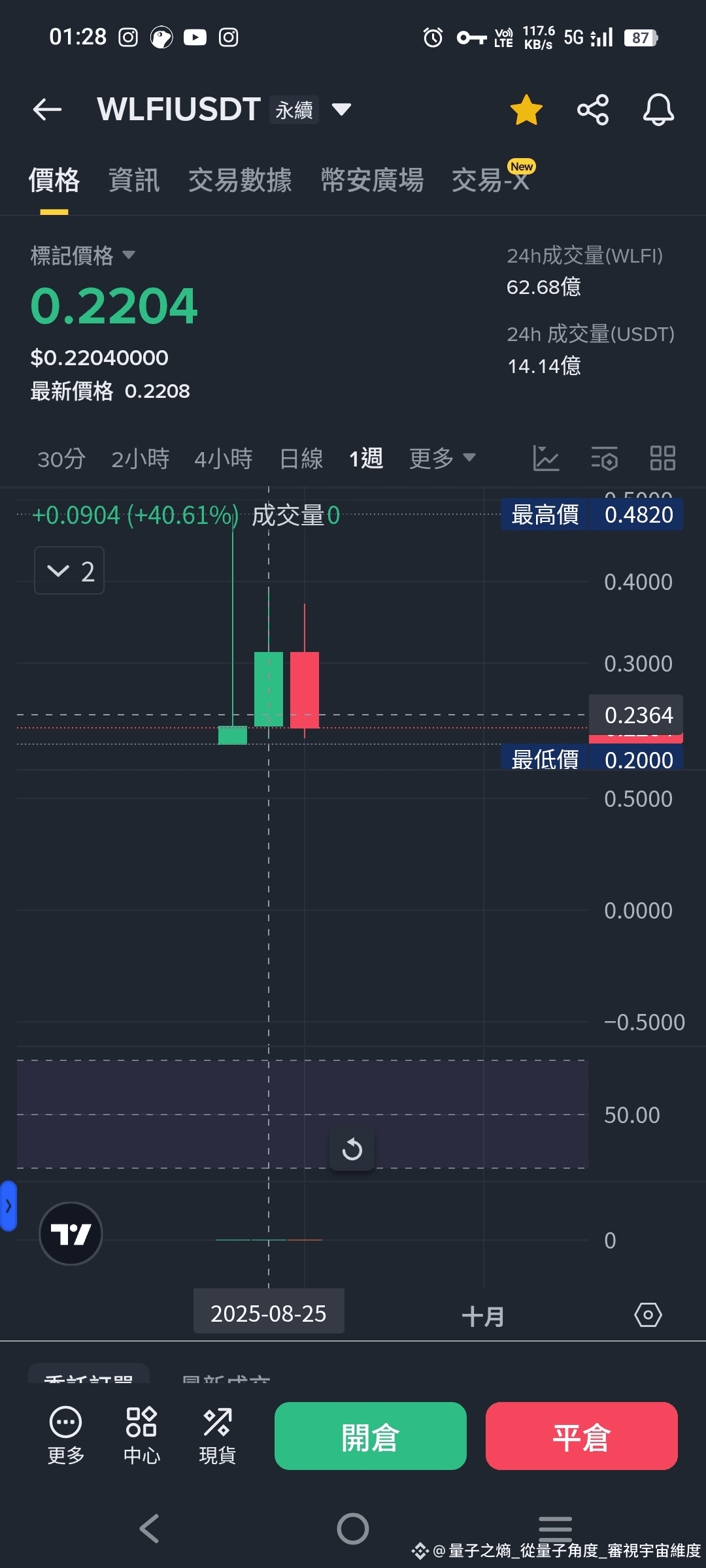Open the chart drawing tools icon
Image resolution: width=706 pixels, height=1568 pixels.
(546, 458)
